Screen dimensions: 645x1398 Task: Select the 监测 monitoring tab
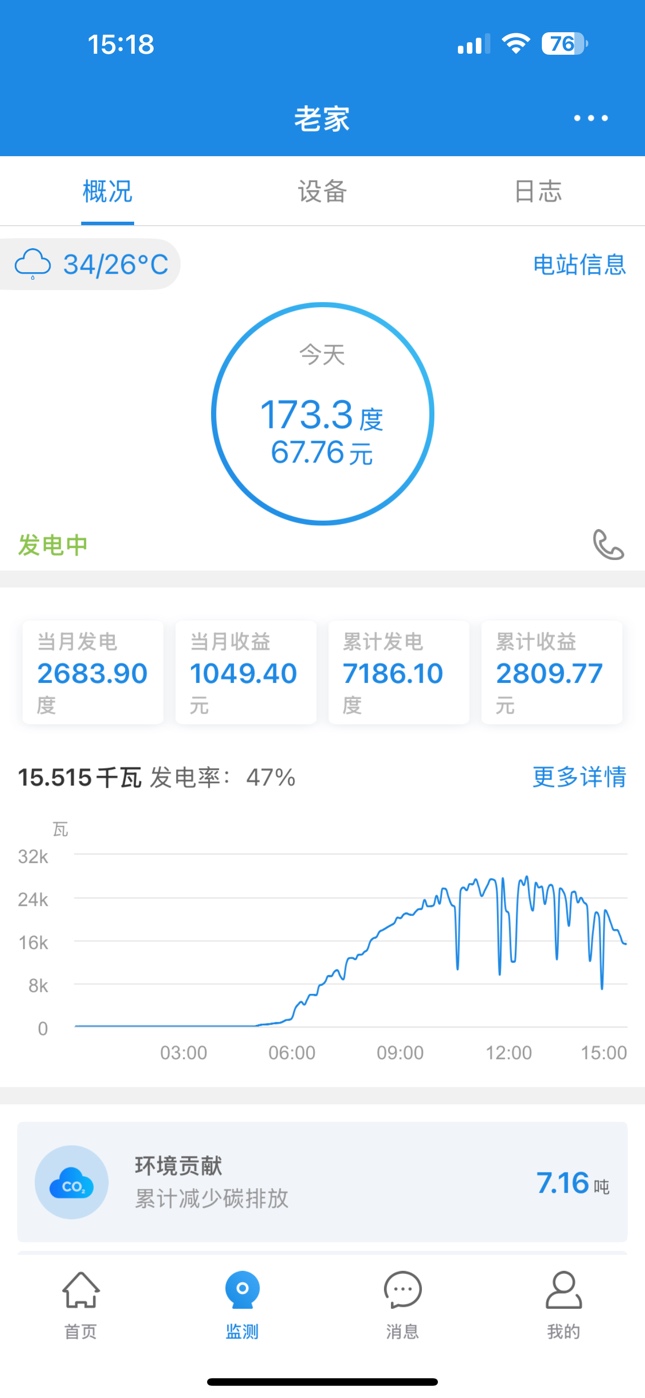(x=242, y=1304)
